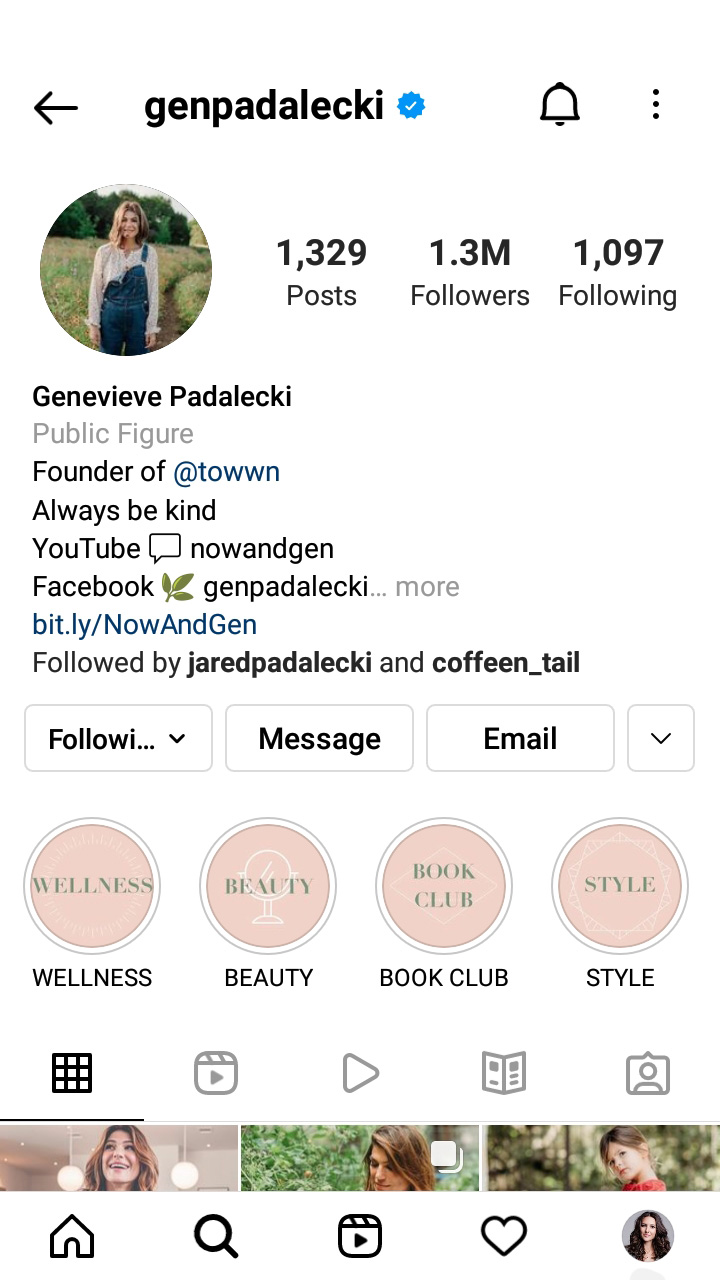Open the STYLE story highlight
Viewport: 720px width, 1280px height.
tap(620, 886)
